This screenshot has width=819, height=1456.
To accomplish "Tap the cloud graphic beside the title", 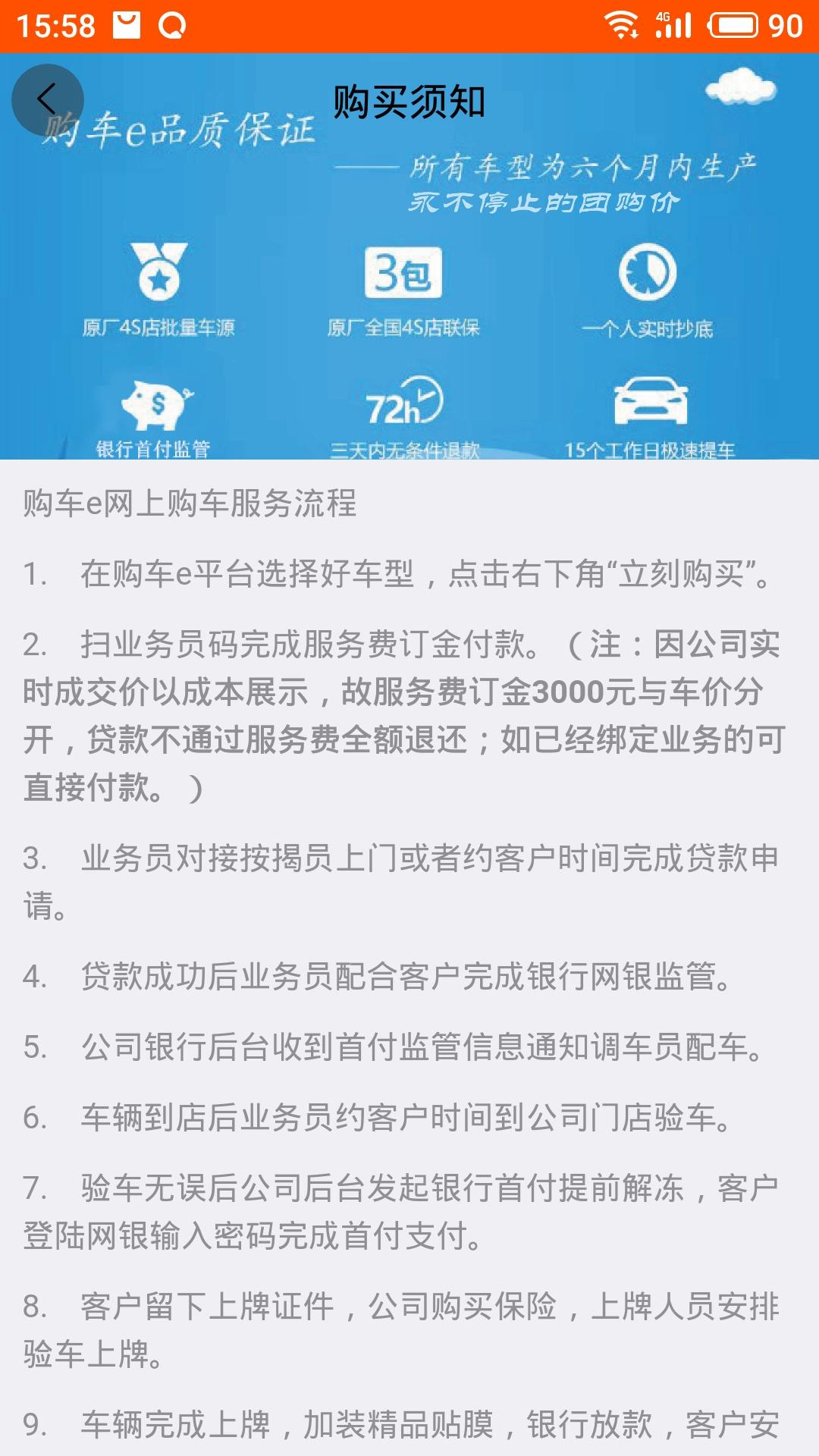I will coord(739,87).
